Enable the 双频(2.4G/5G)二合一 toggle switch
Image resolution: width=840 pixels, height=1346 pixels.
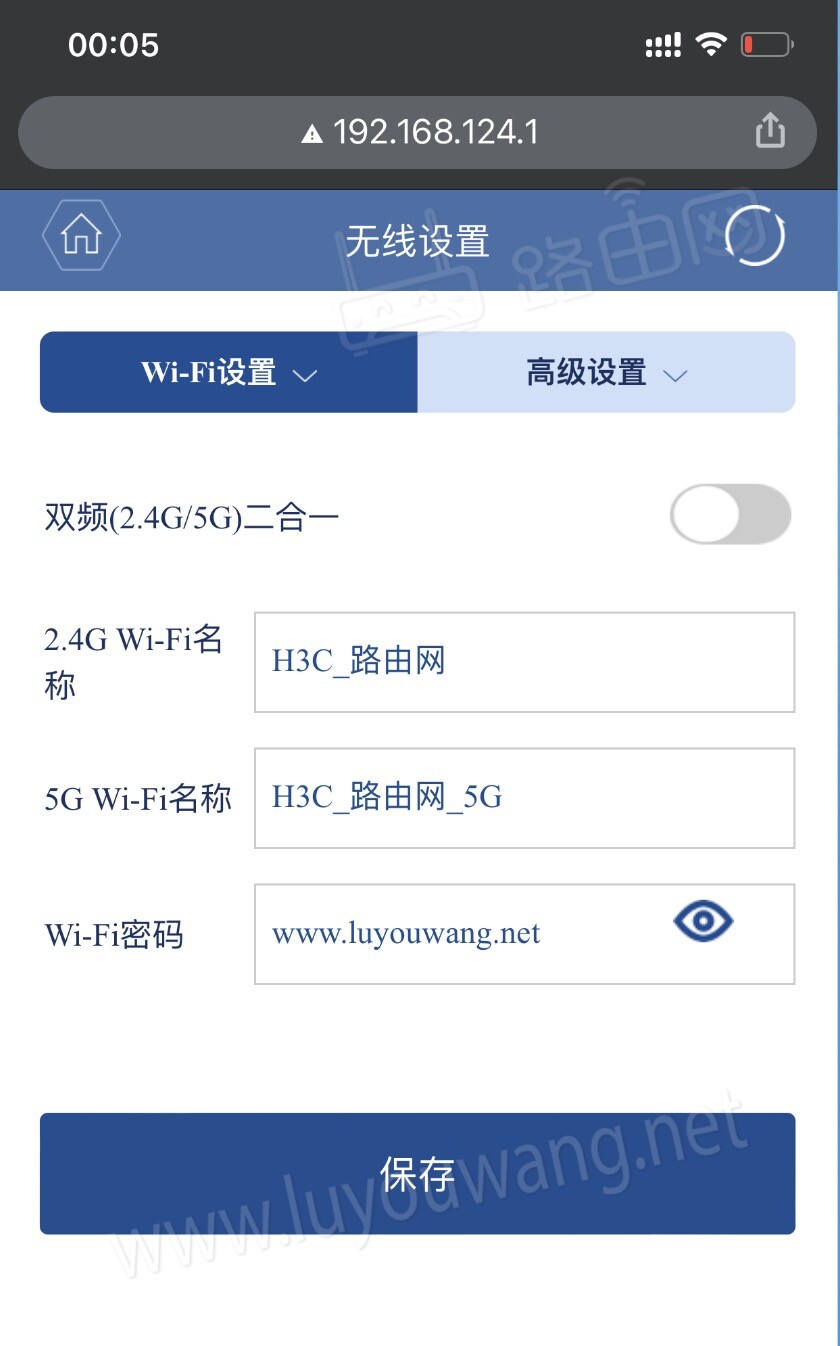click(730, 515)
